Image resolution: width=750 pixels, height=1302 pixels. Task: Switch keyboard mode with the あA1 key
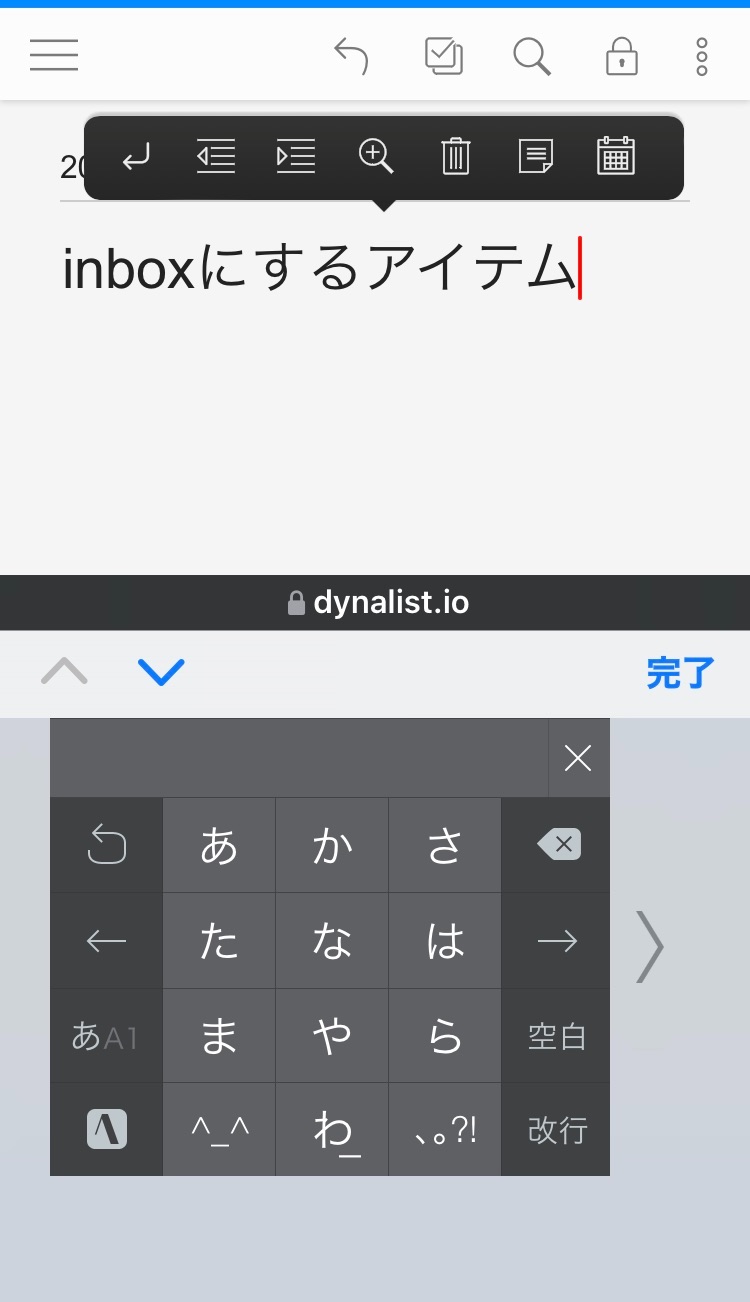(106, 1036)
